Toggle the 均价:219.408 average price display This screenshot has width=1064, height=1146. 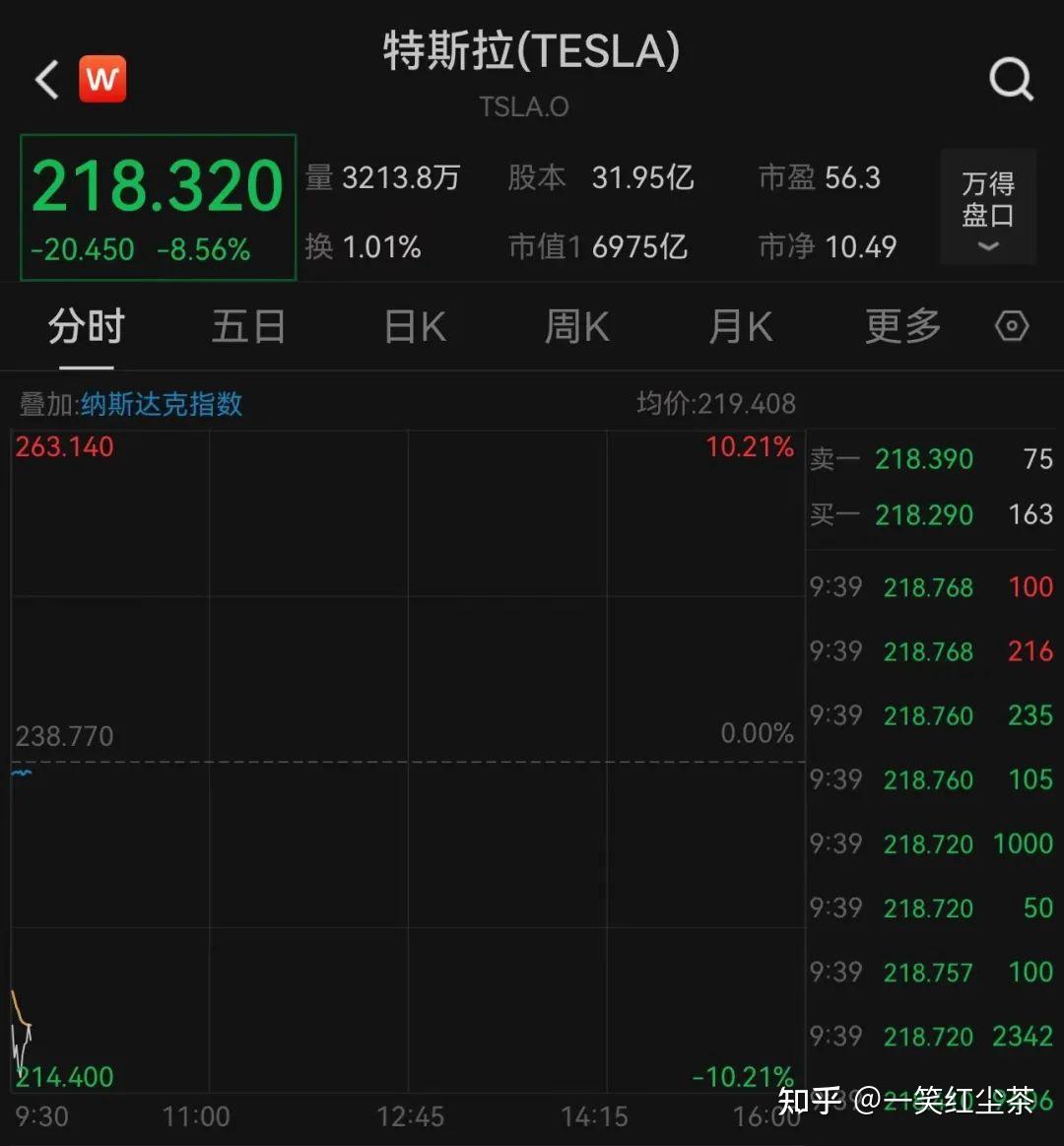coord(718,404)
